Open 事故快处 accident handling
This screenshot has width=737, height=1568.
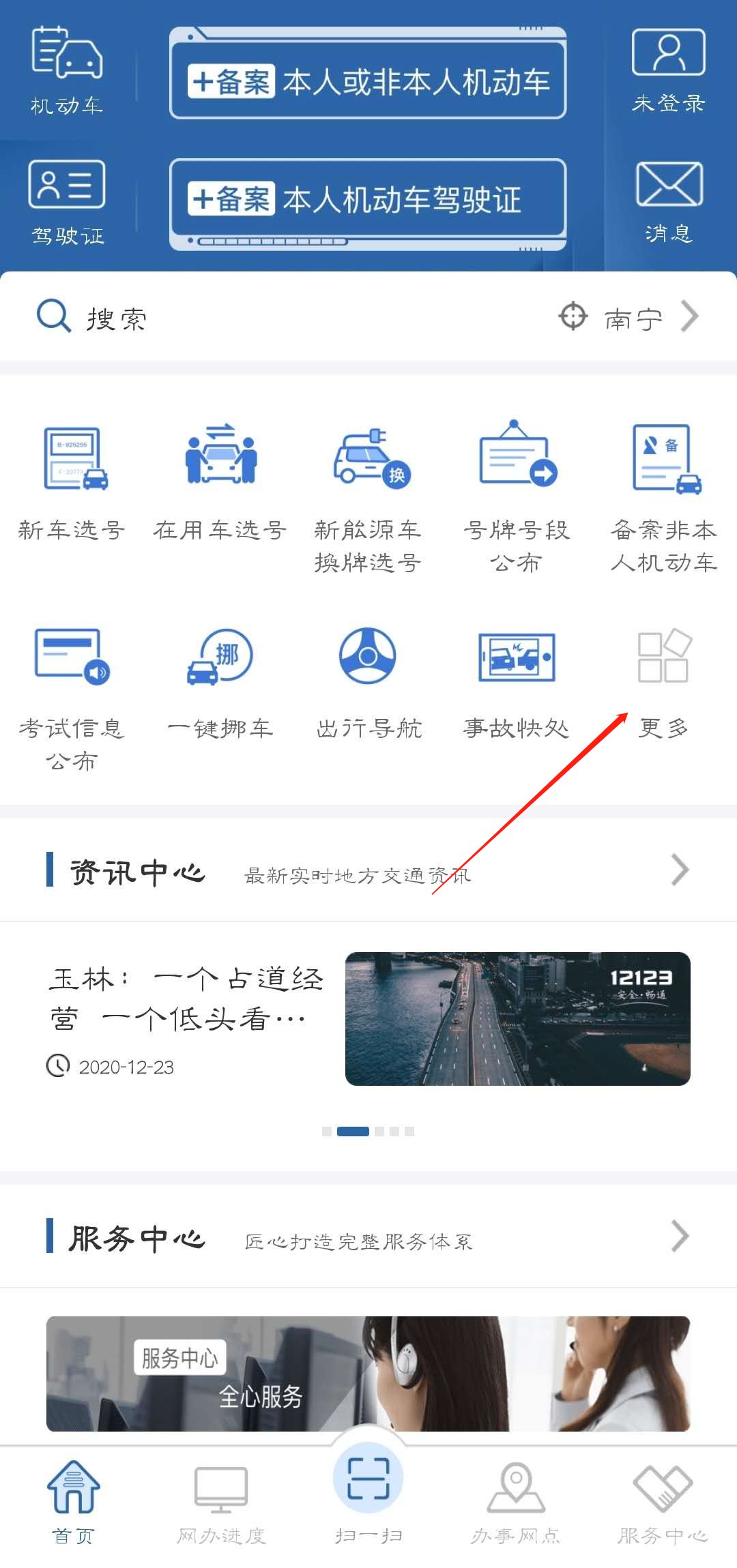click(x=516, y=682)
